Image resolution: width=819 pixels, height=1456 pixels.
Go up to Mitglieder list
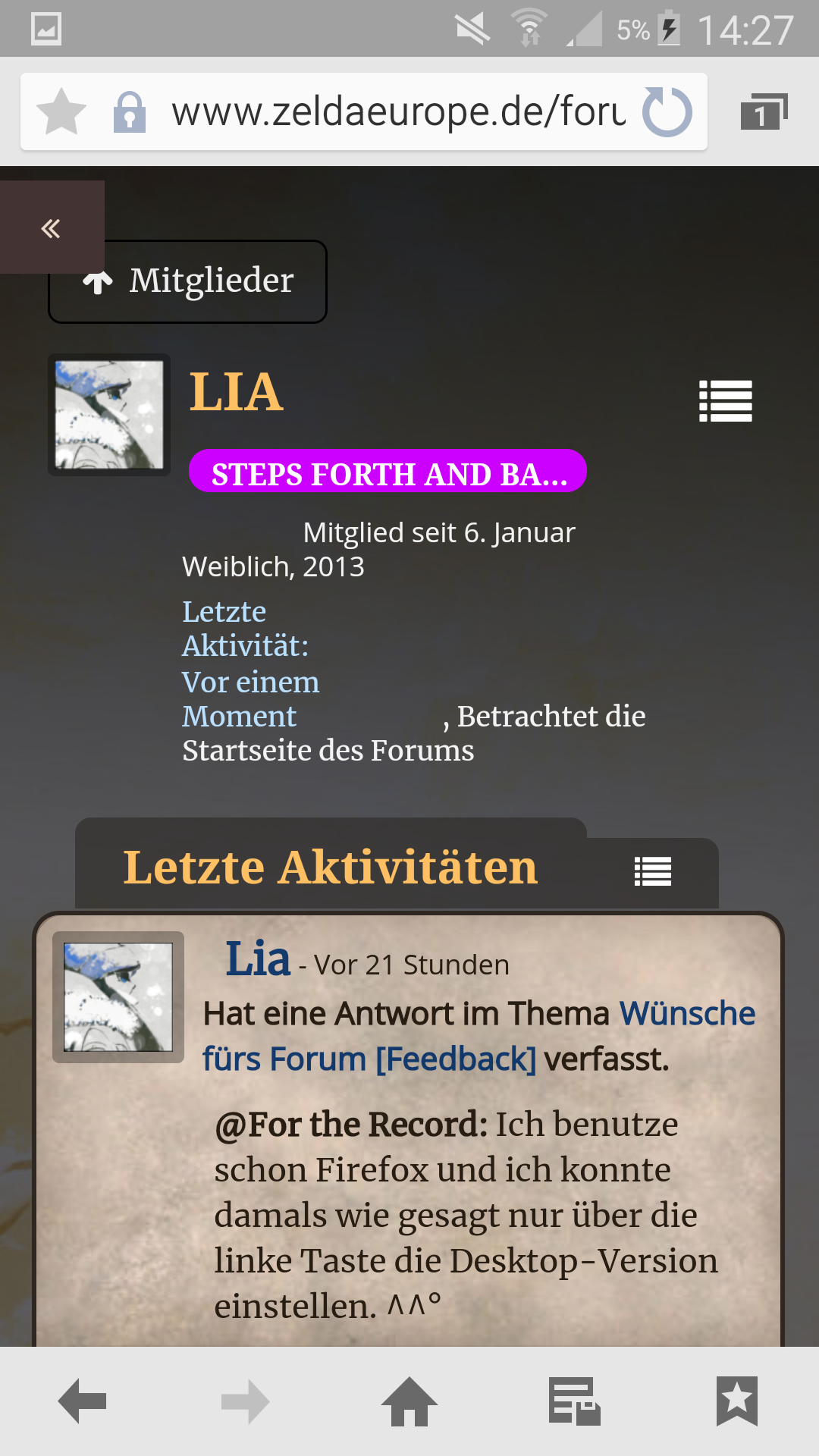tap(188, 281)
